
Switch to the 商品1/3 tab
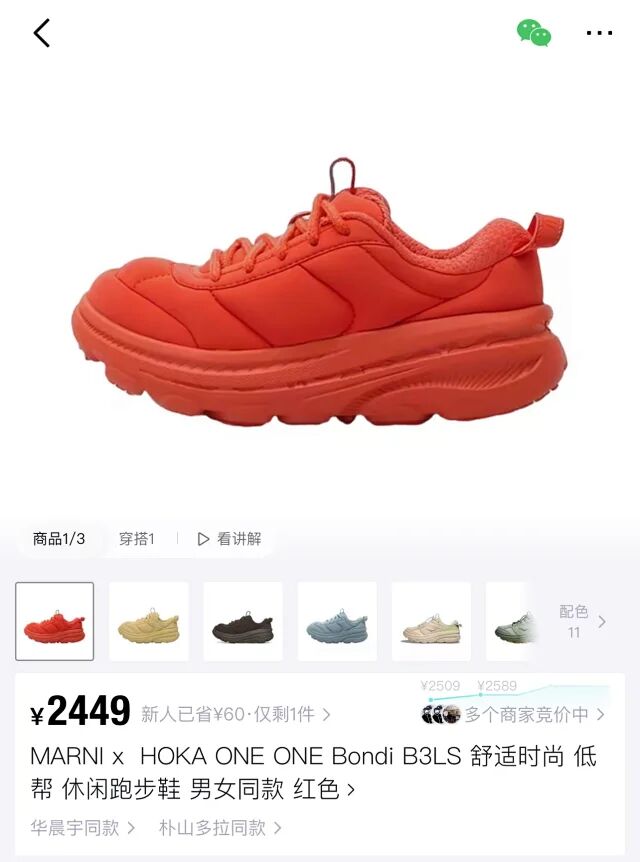59,539
